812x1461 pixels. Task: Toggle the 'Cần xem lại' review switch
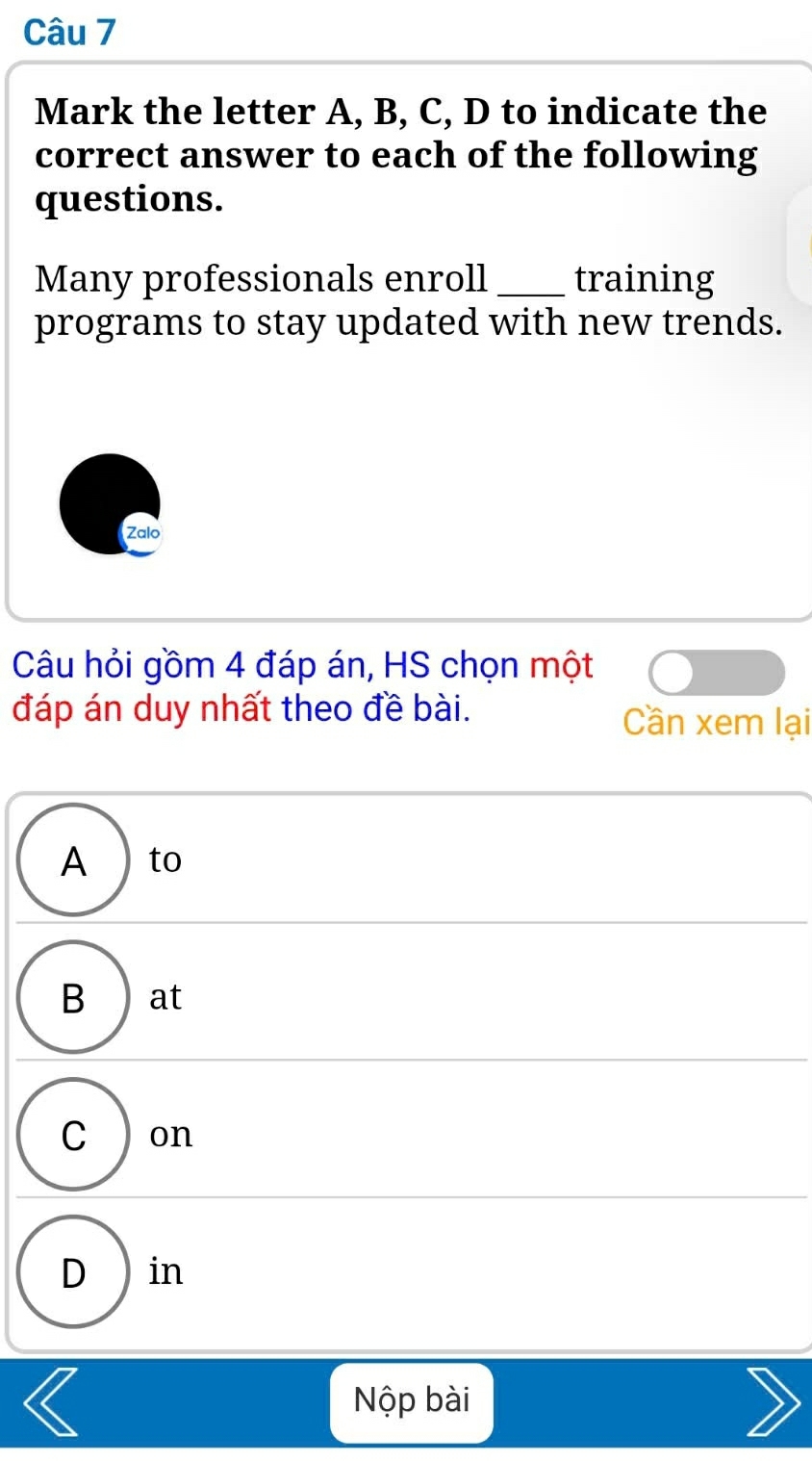717,673
